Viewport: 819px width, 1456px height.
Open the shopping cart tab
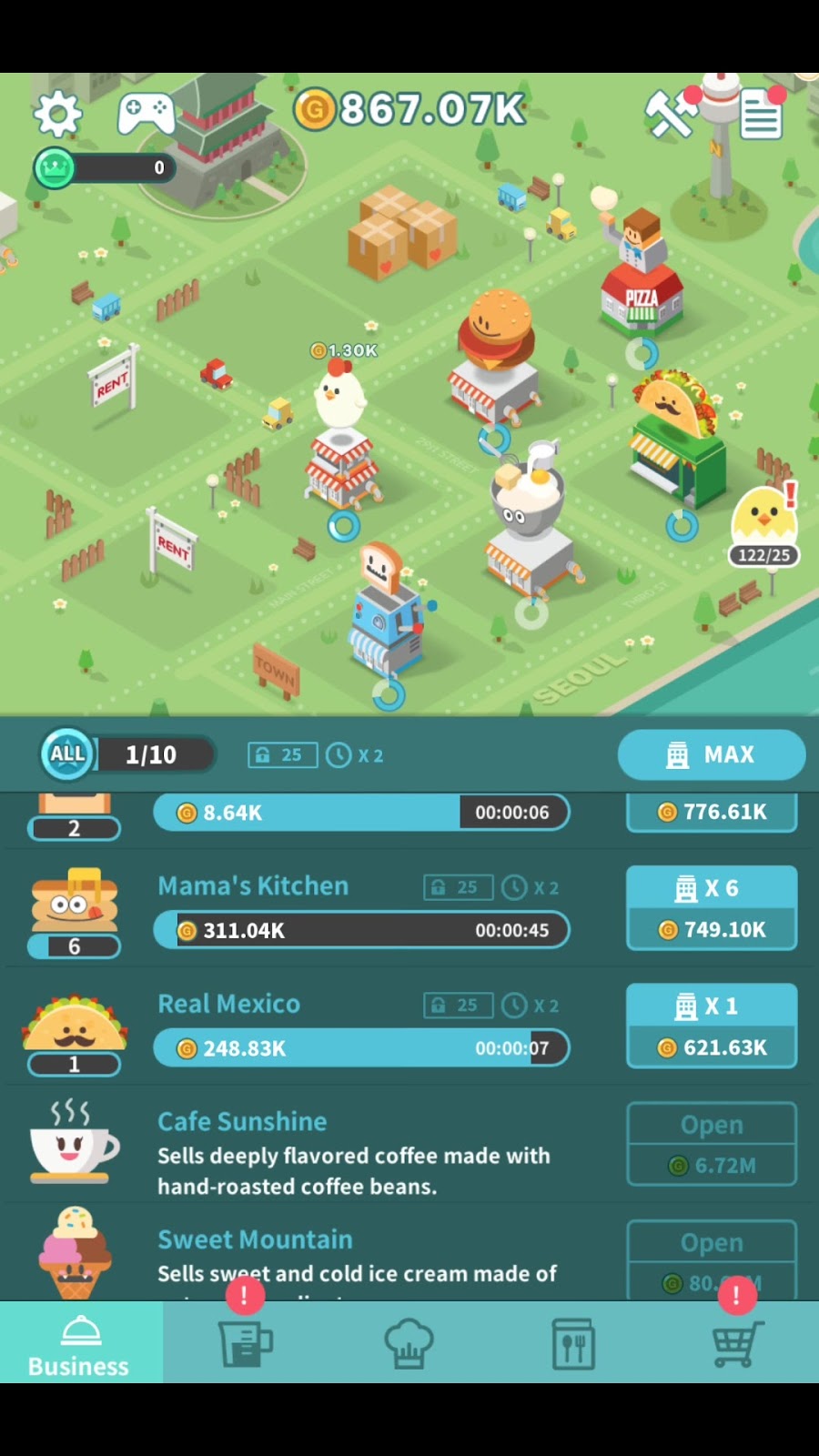coord(737,1343)
